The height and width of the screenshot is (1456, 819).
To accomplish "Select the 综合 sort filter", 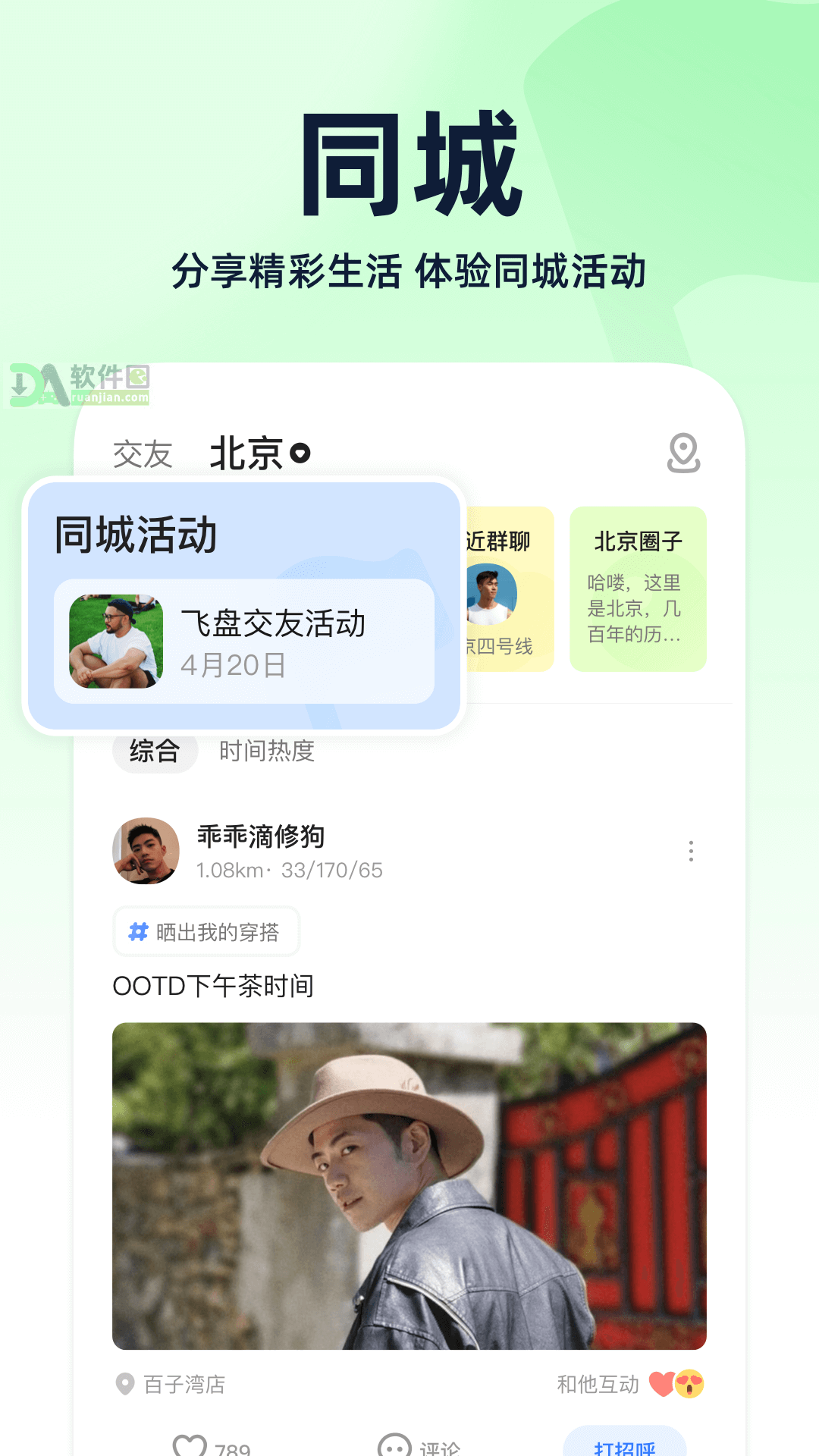I will tap(155, 752).
